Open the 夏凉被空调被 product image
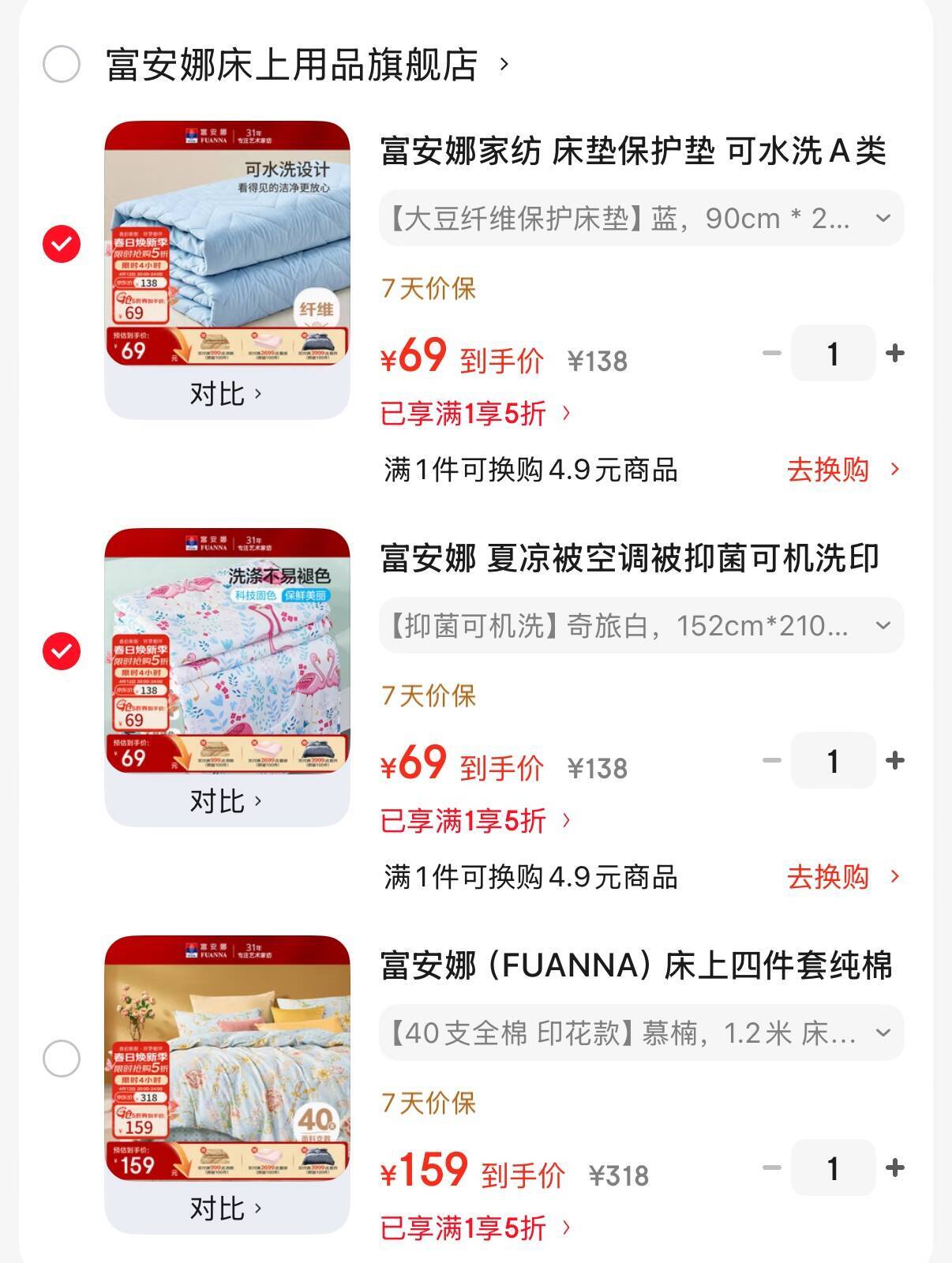The image size is (952, 1263). 227,650
